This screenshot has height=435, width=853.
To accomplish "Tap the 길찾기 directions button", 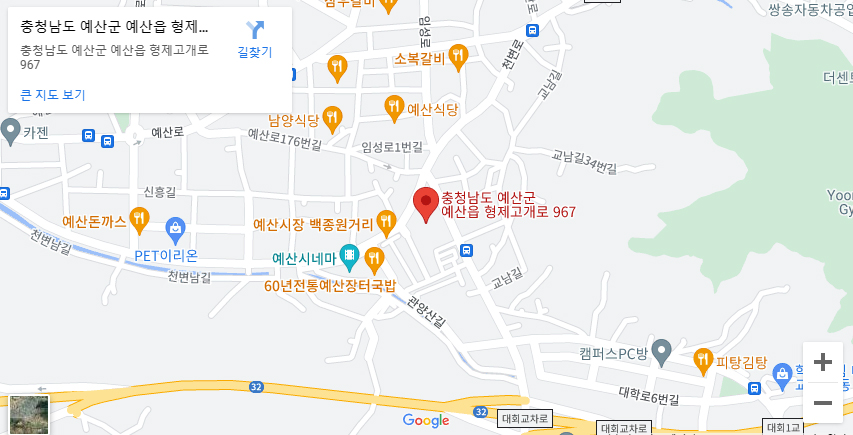I will tap(254, 38).
